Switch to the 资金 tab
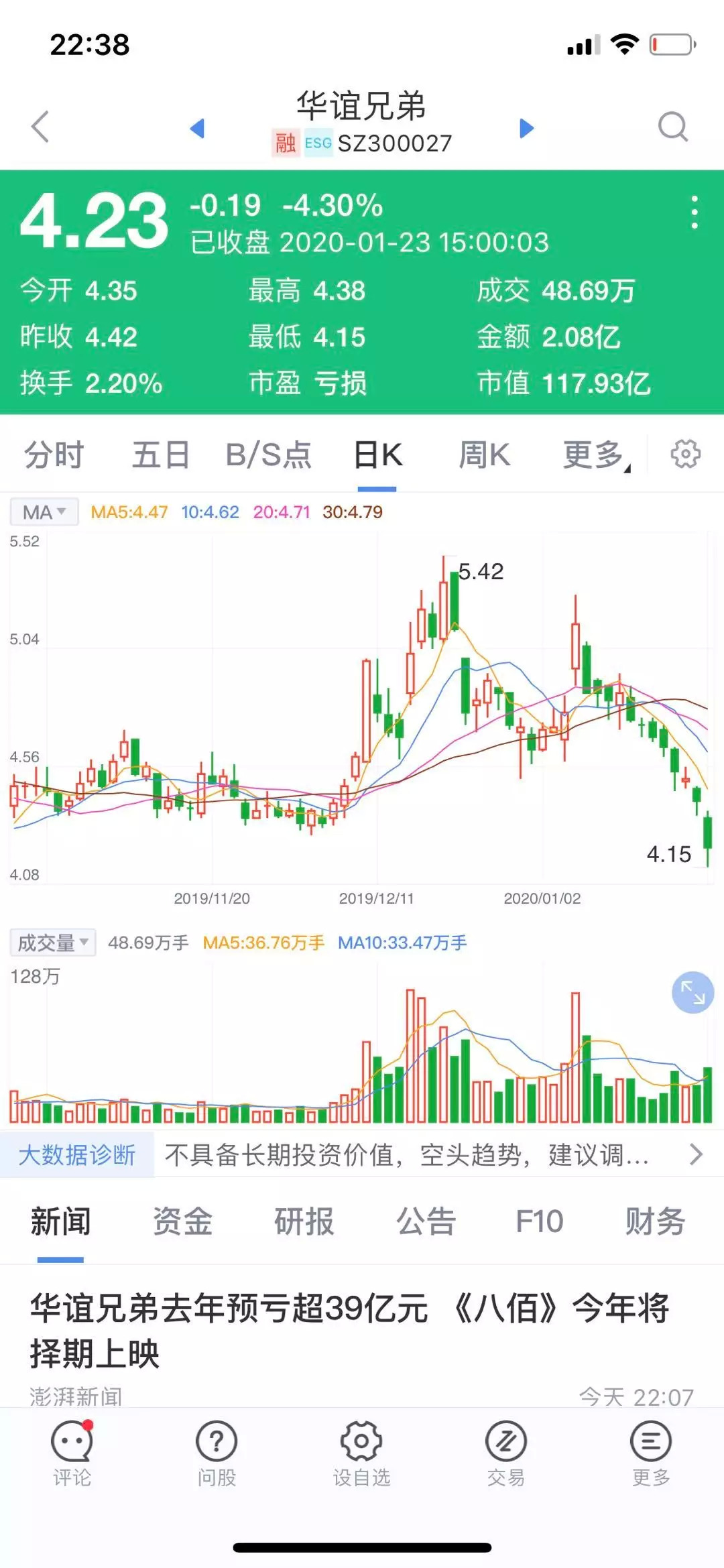Image resolution: width=724 pixels, height=1568 pixels. point(182,1221)
